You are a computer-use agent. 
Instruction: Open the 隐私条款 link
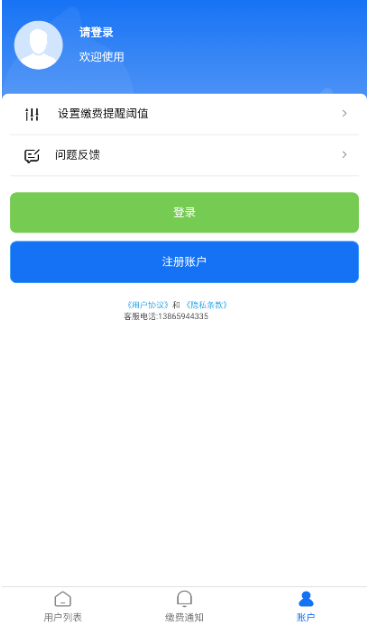click(207, 305)
